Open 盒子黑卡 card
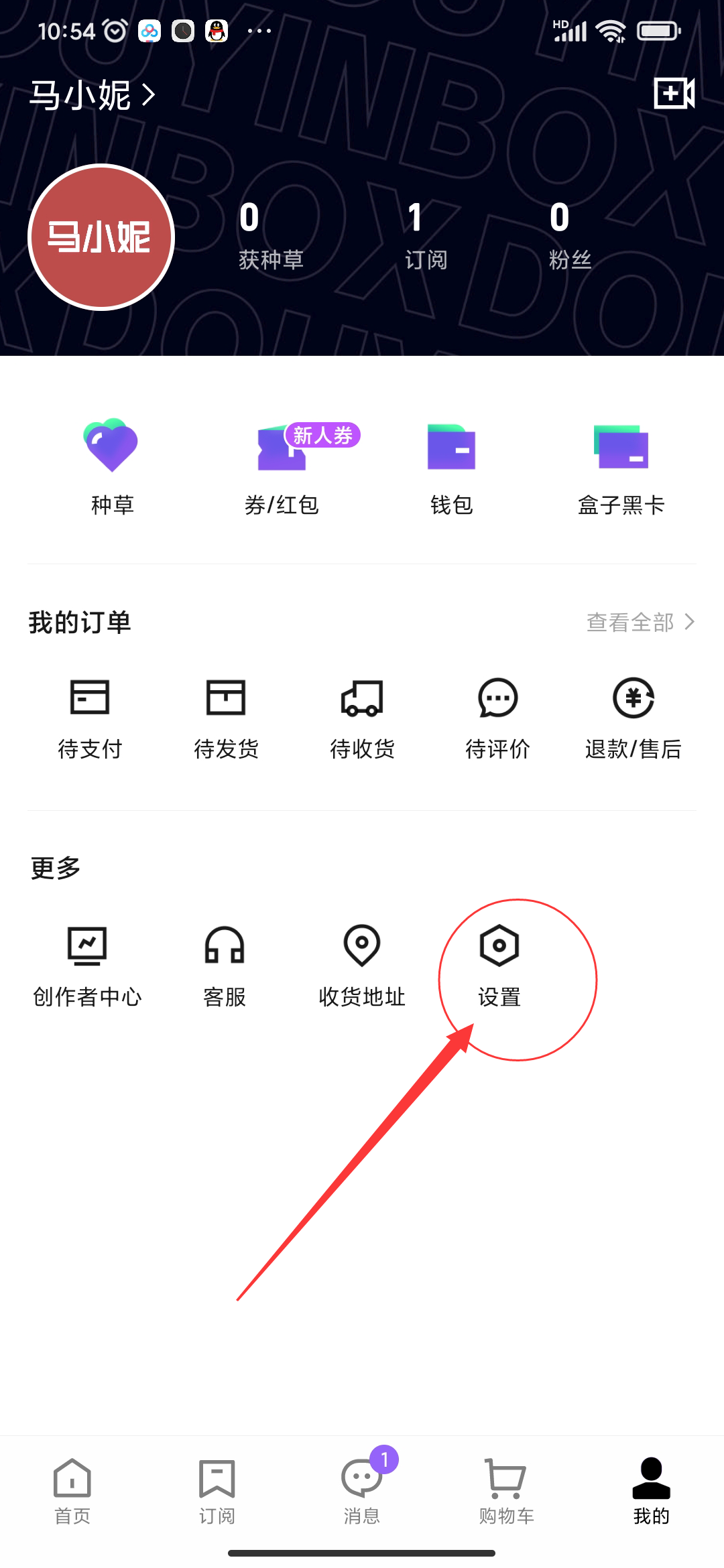This screenshot has width=724, height=1568. [x=621, y=466]
